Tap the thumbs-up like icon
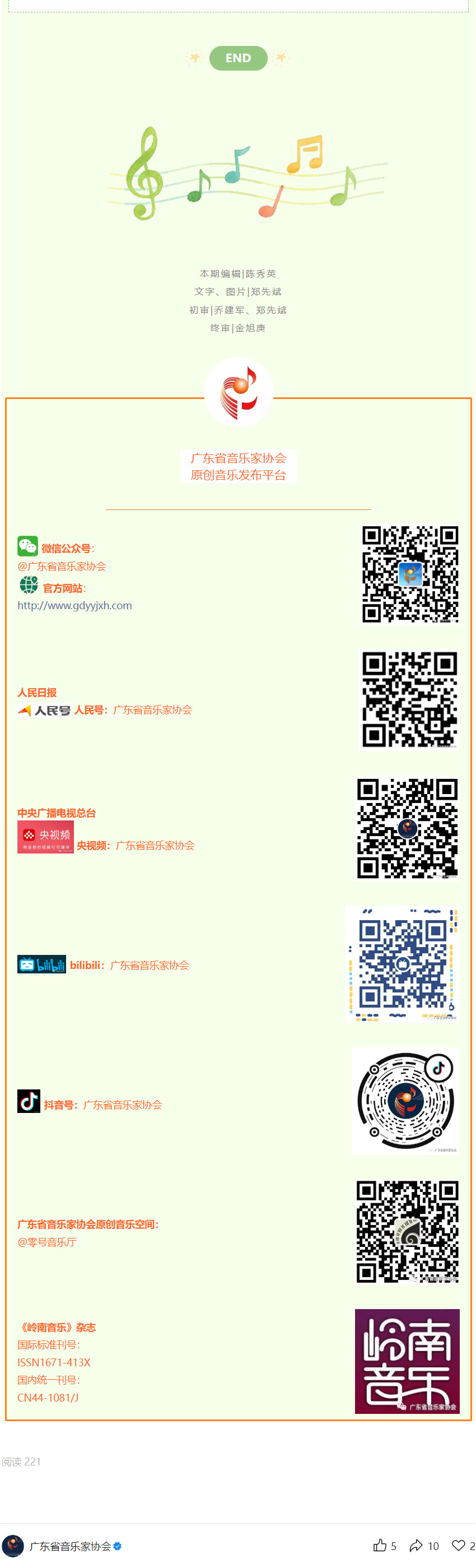The image size is (476, 1568). tap(380, 1545)
